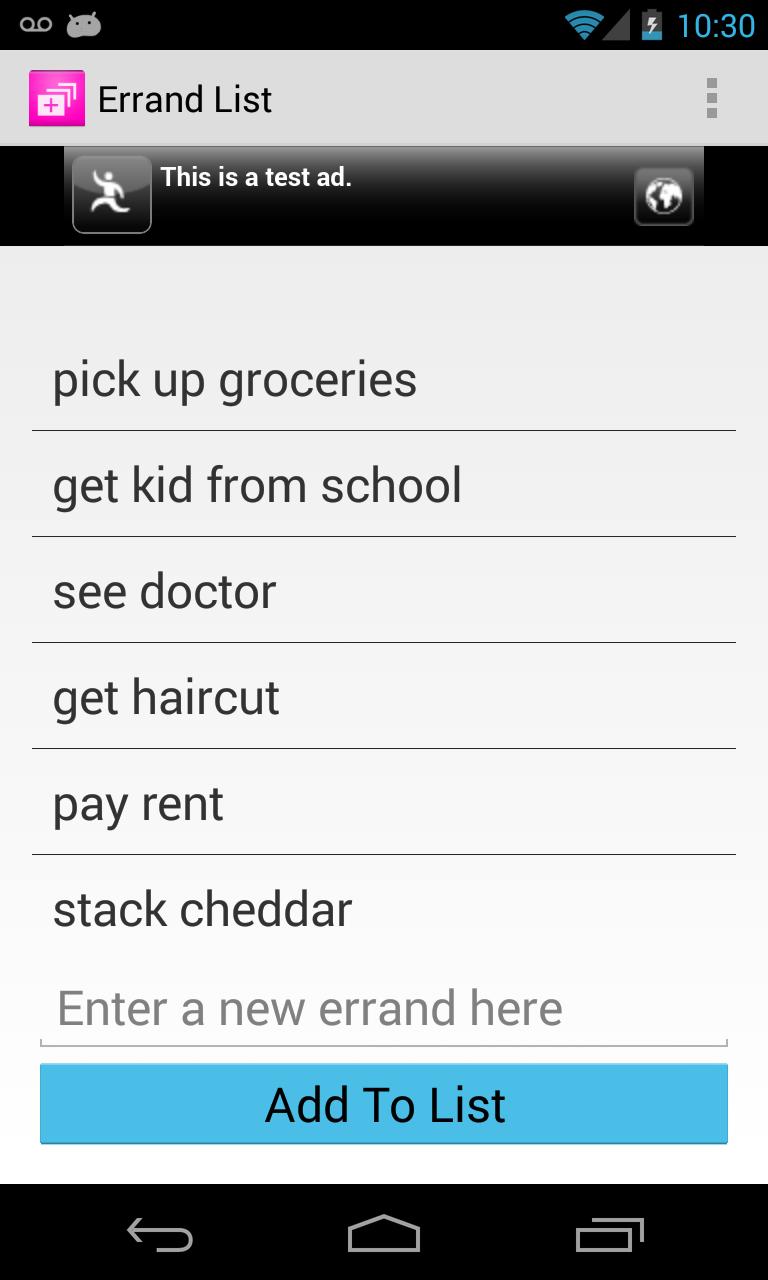Viewport: 768px width, 1280px height.
Task: Tap the Wi-Fi signal icon
Action: click(x=585, y=25)
